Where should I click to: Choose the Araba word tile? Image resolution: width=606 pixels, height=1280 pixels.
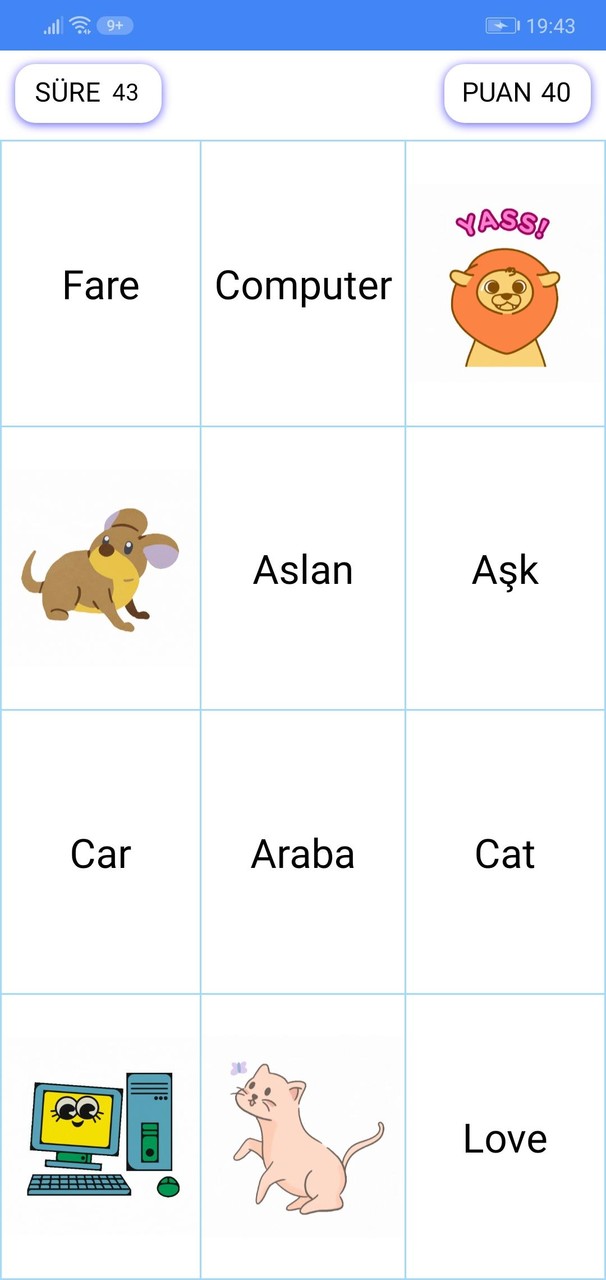pos(303,853)
